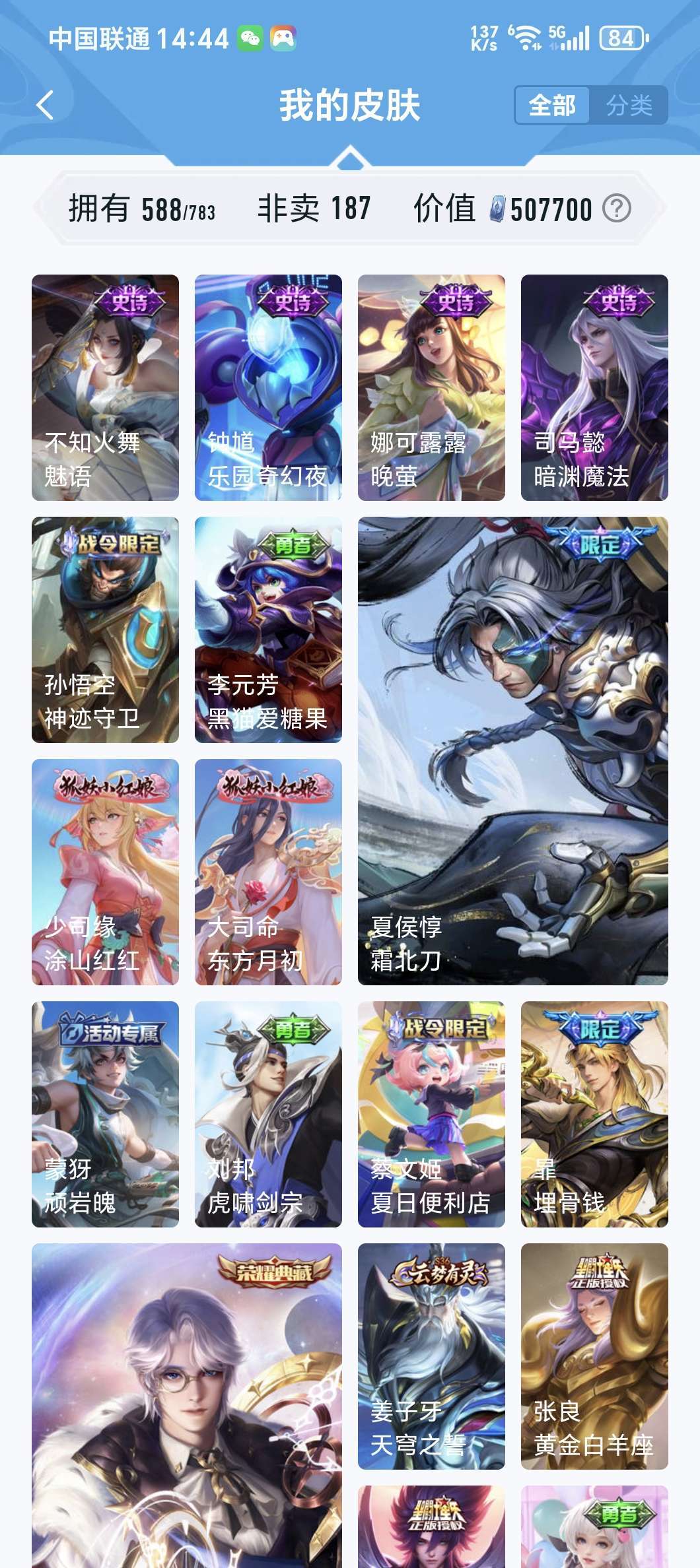Open the 大司命 东方月初 skin

point(268,872)
